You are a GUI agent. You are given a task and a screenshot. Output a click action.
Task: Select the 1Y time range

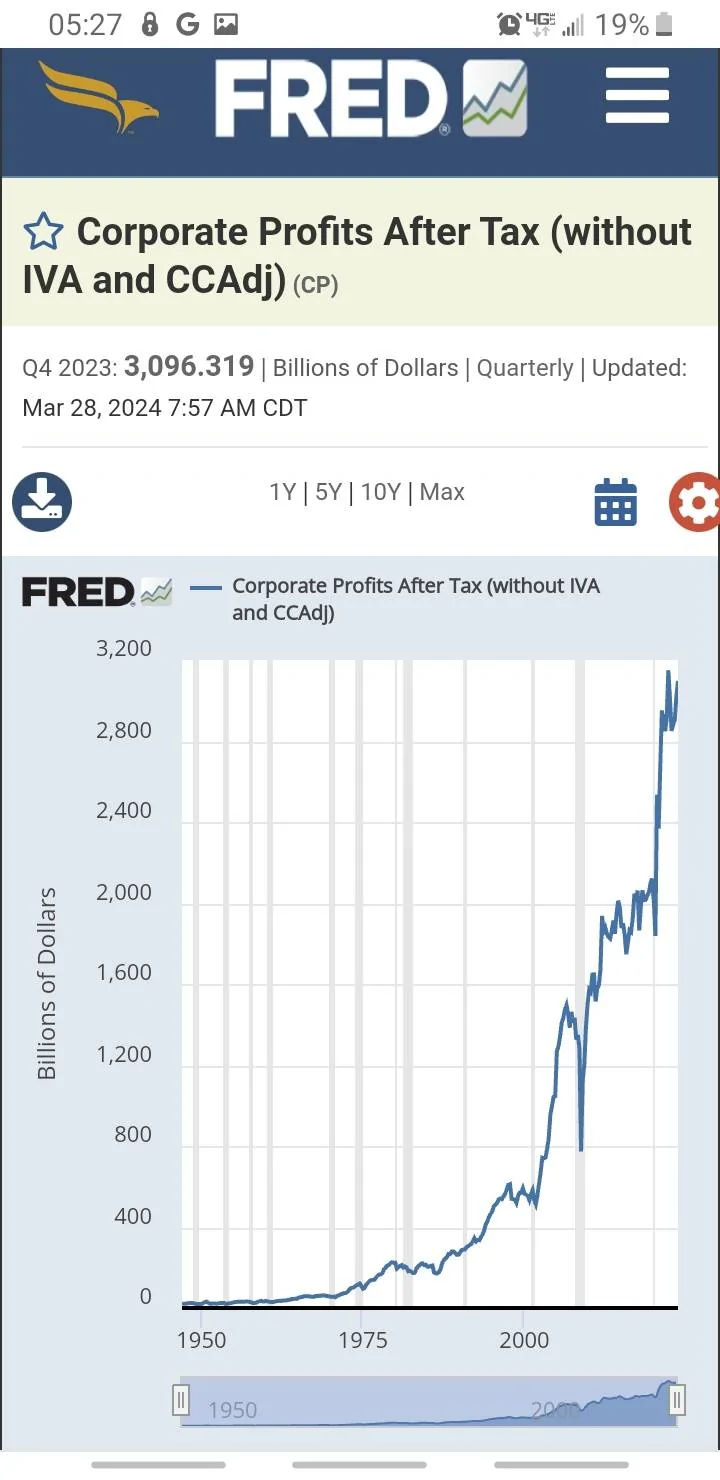282,492
